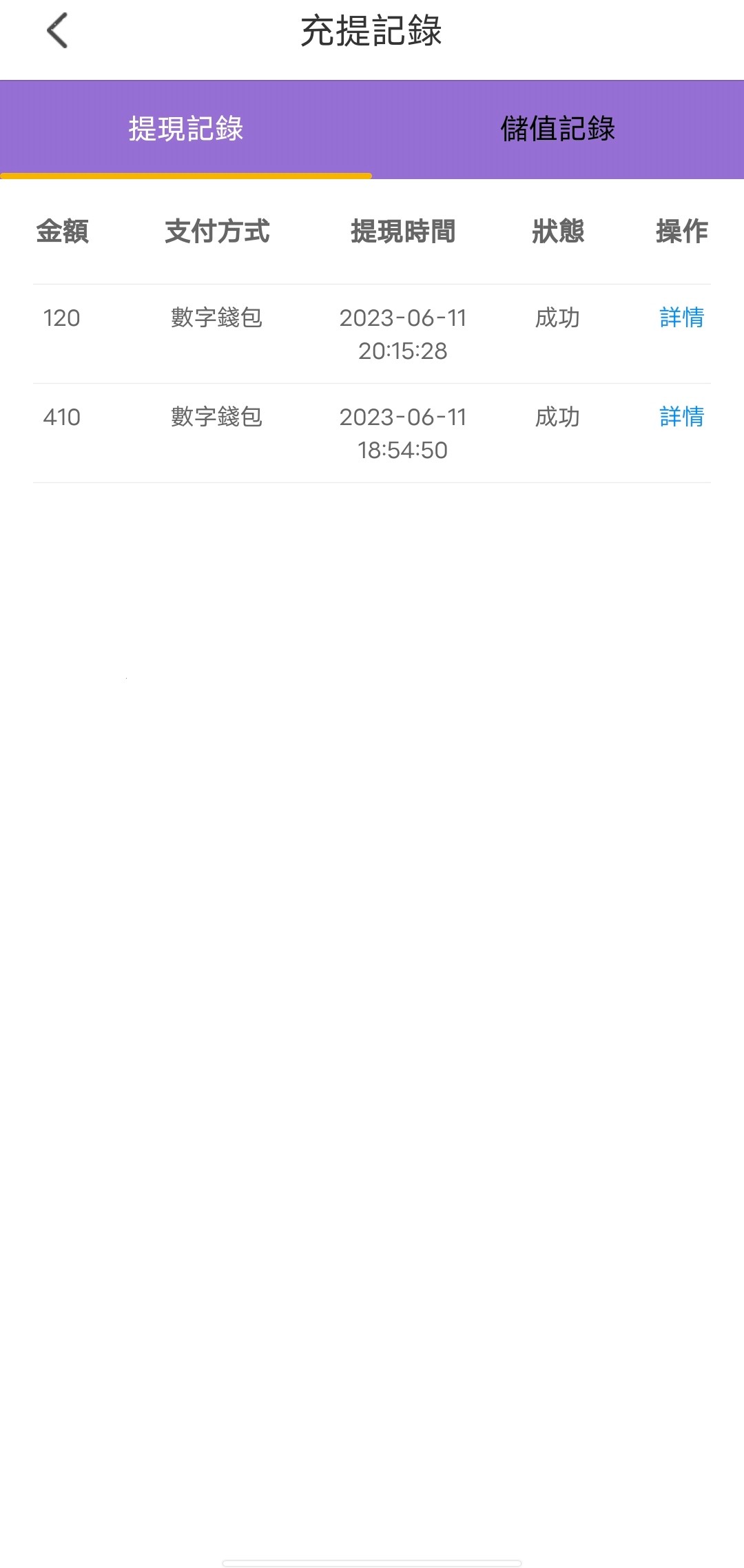The height and width of the screenshot is (1568, 744).
Task: Open 詳情 for the 410 withdrawal
Action: [681, 417]
